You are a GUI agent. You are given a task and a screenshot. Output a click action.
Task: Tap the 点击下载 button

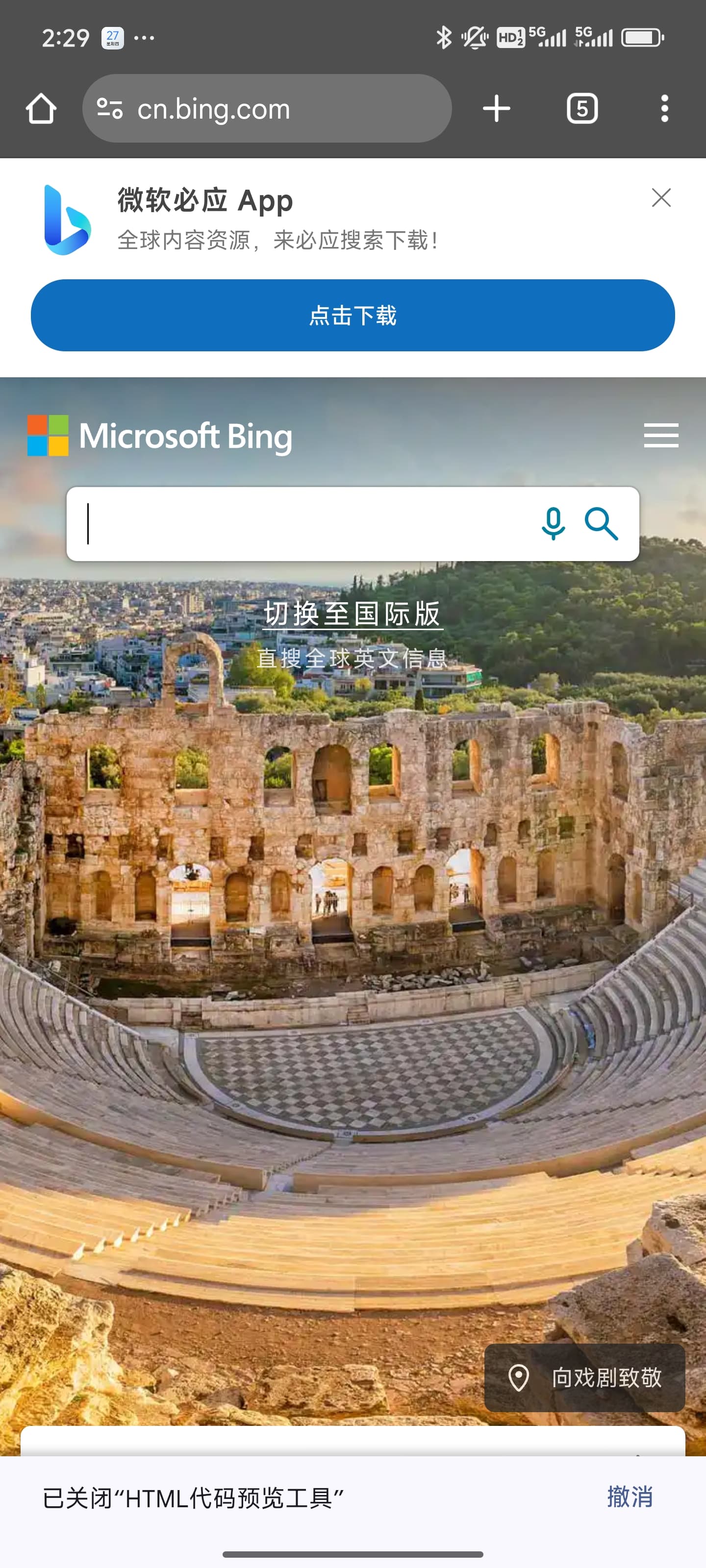[x=353, y=315]
